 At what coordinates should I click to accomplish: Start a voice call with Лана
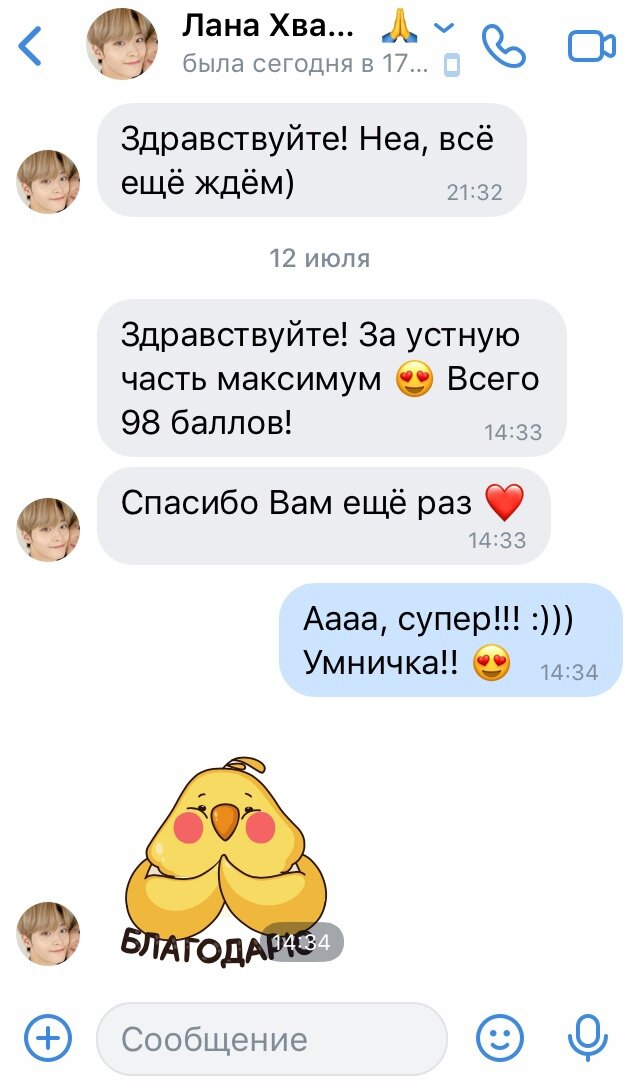click(504, 46)
